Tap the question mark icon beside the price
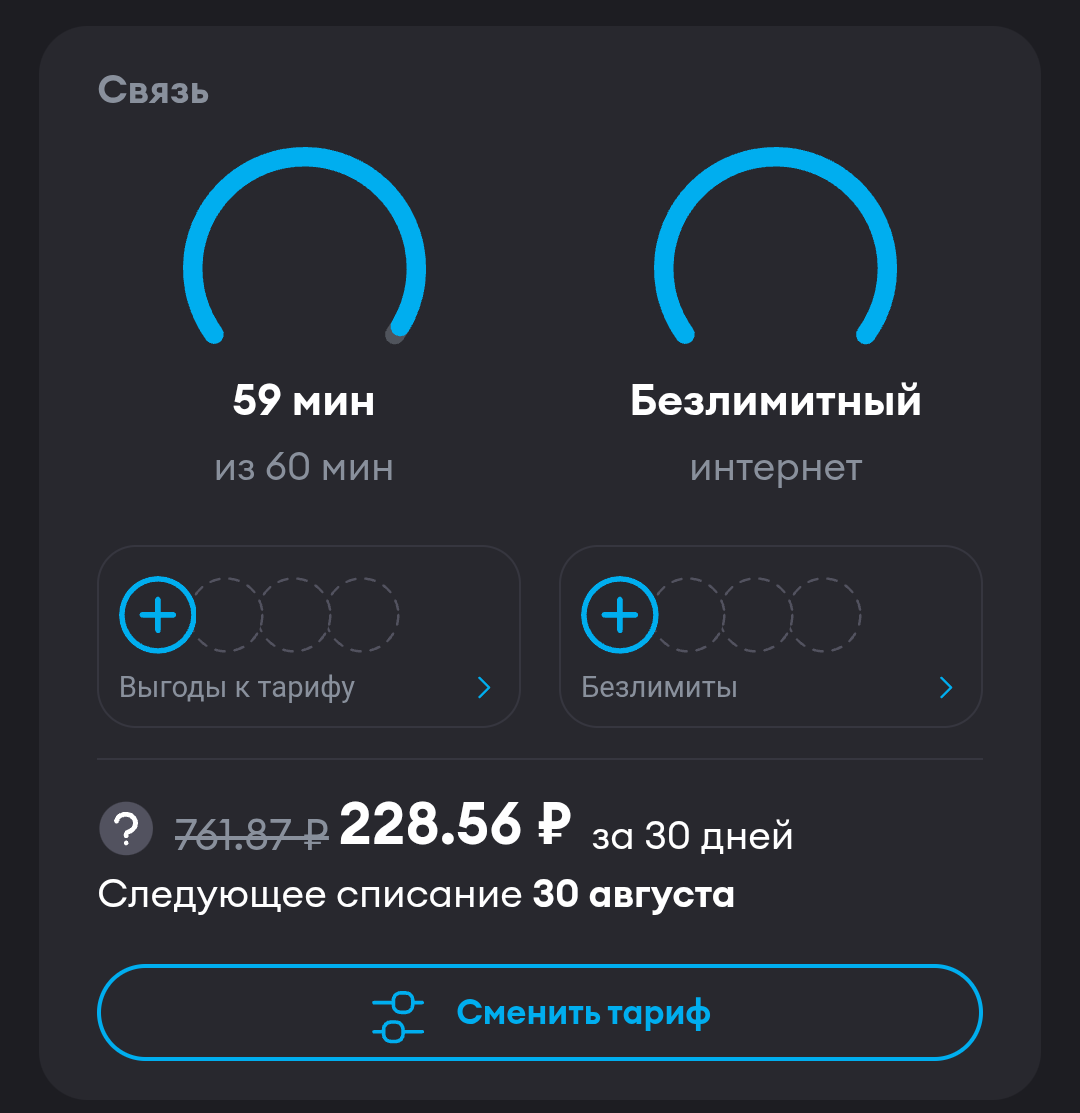 pyautogui.click(x=126, y=828)
